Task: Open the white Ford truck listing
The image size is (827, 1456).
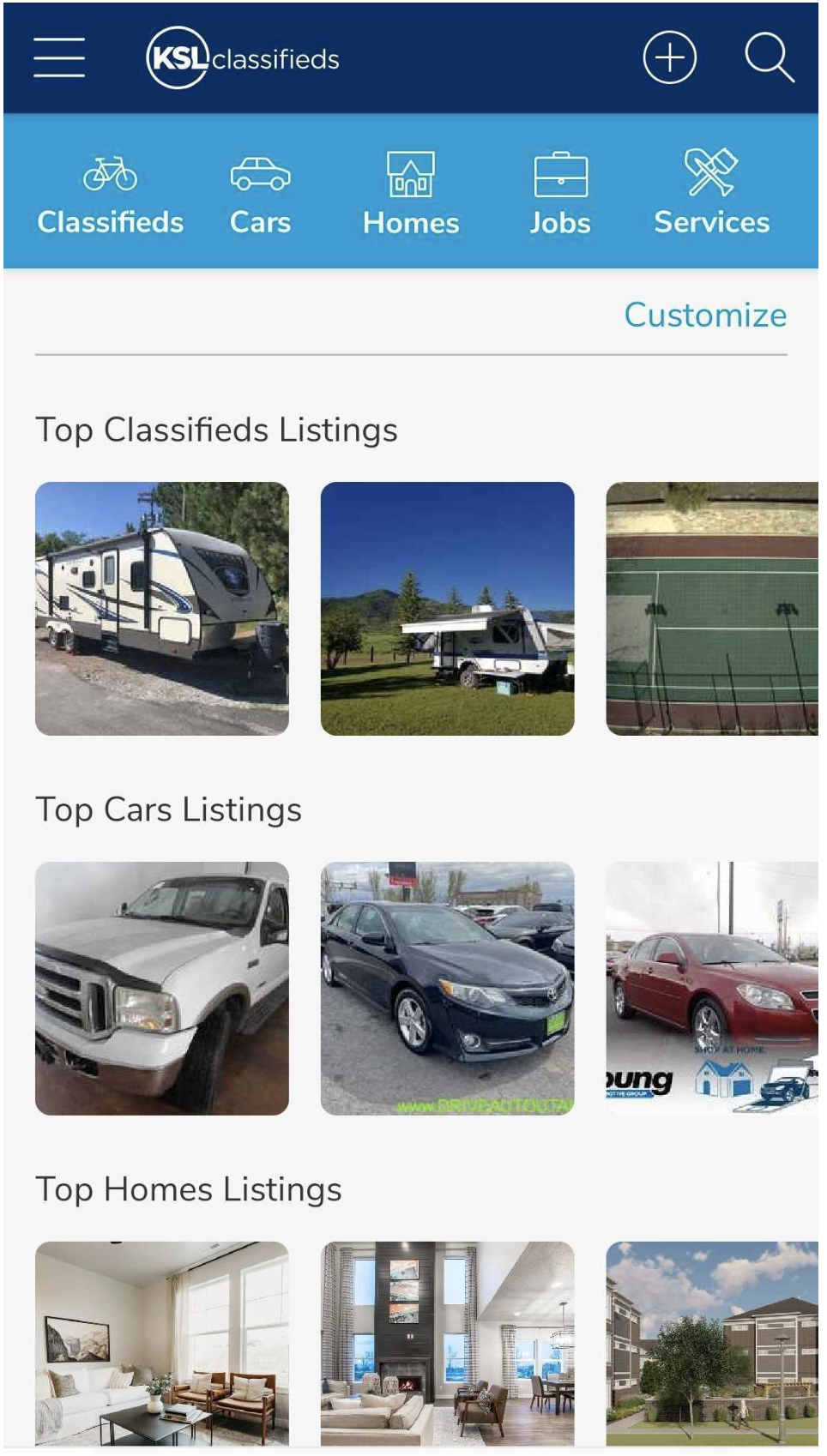Action: (161, 989)
